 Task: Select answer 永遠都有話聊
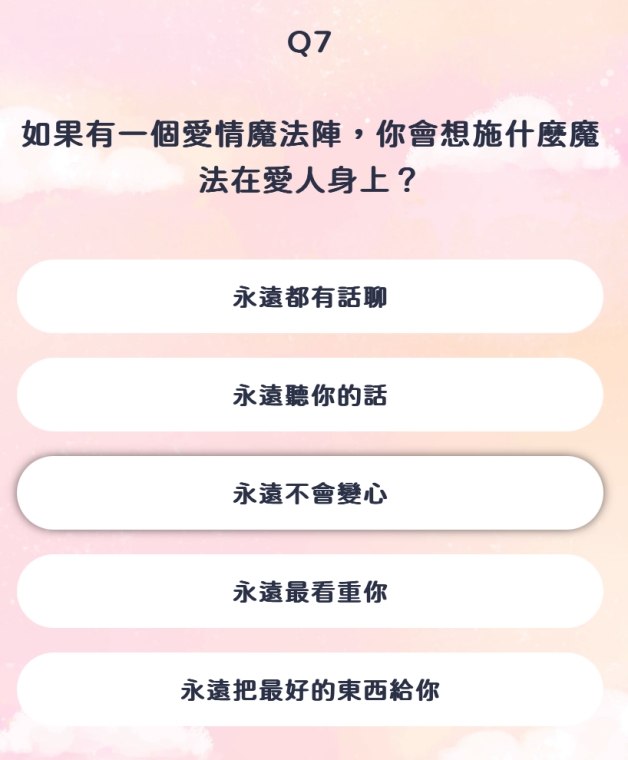pyautogui.click(x=310, y=297)
